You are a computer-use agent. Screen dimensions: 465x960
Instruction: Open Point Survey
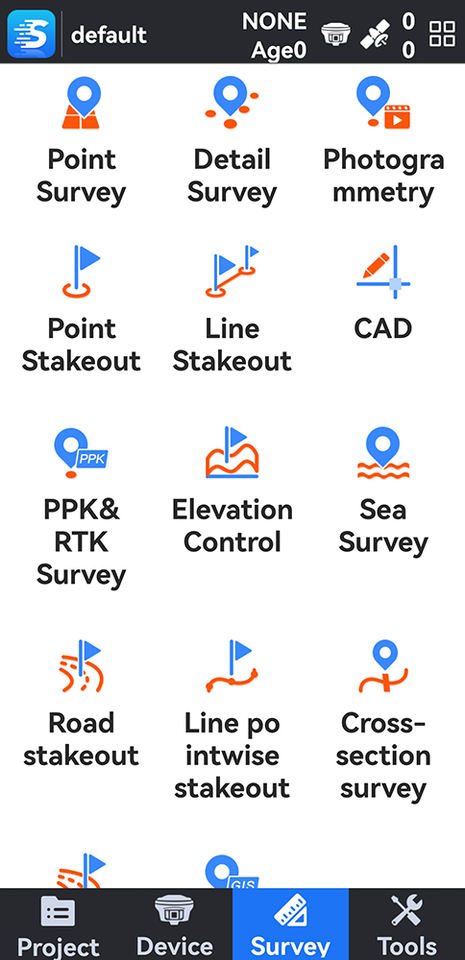pos(81,141)
